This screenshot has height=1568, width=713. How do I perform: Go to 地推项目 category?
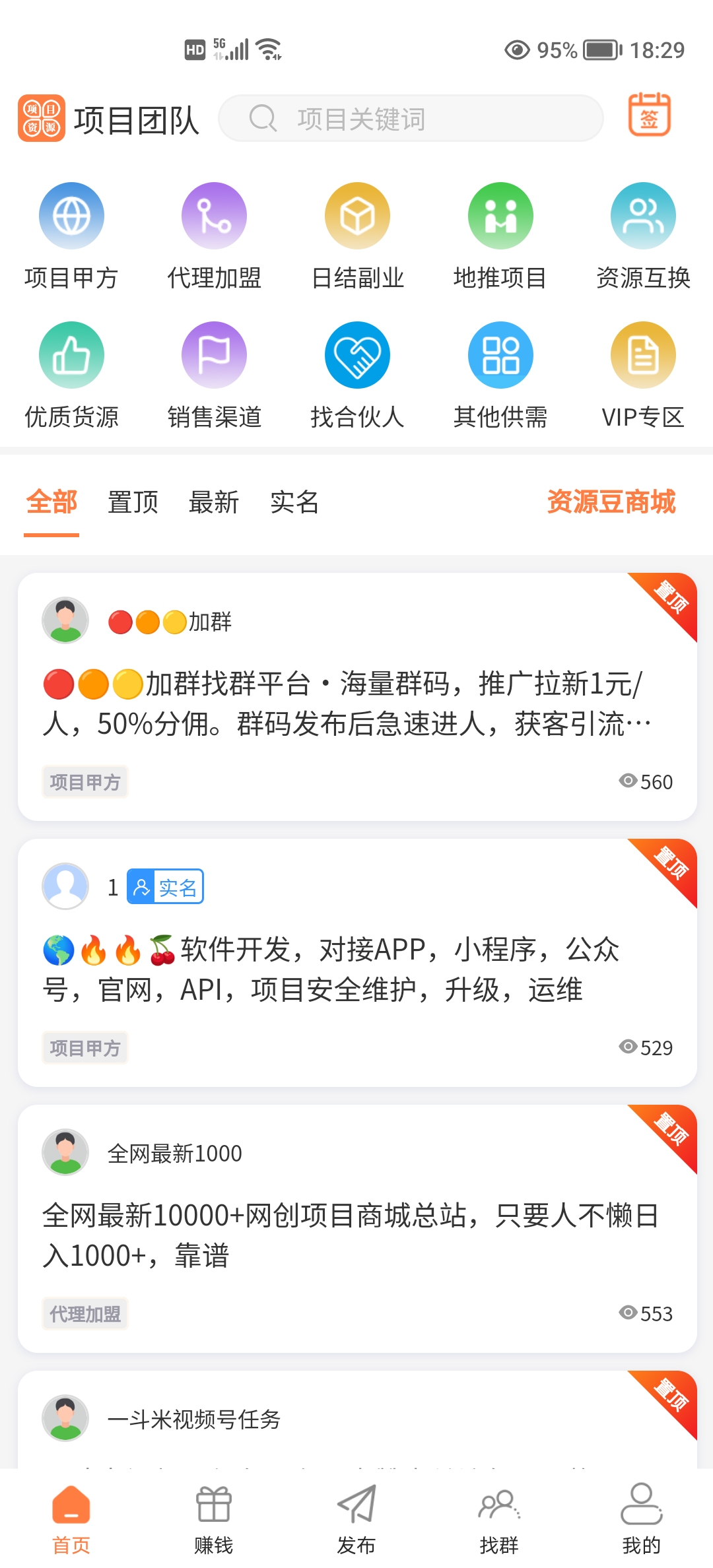click(x=500, y=236)
